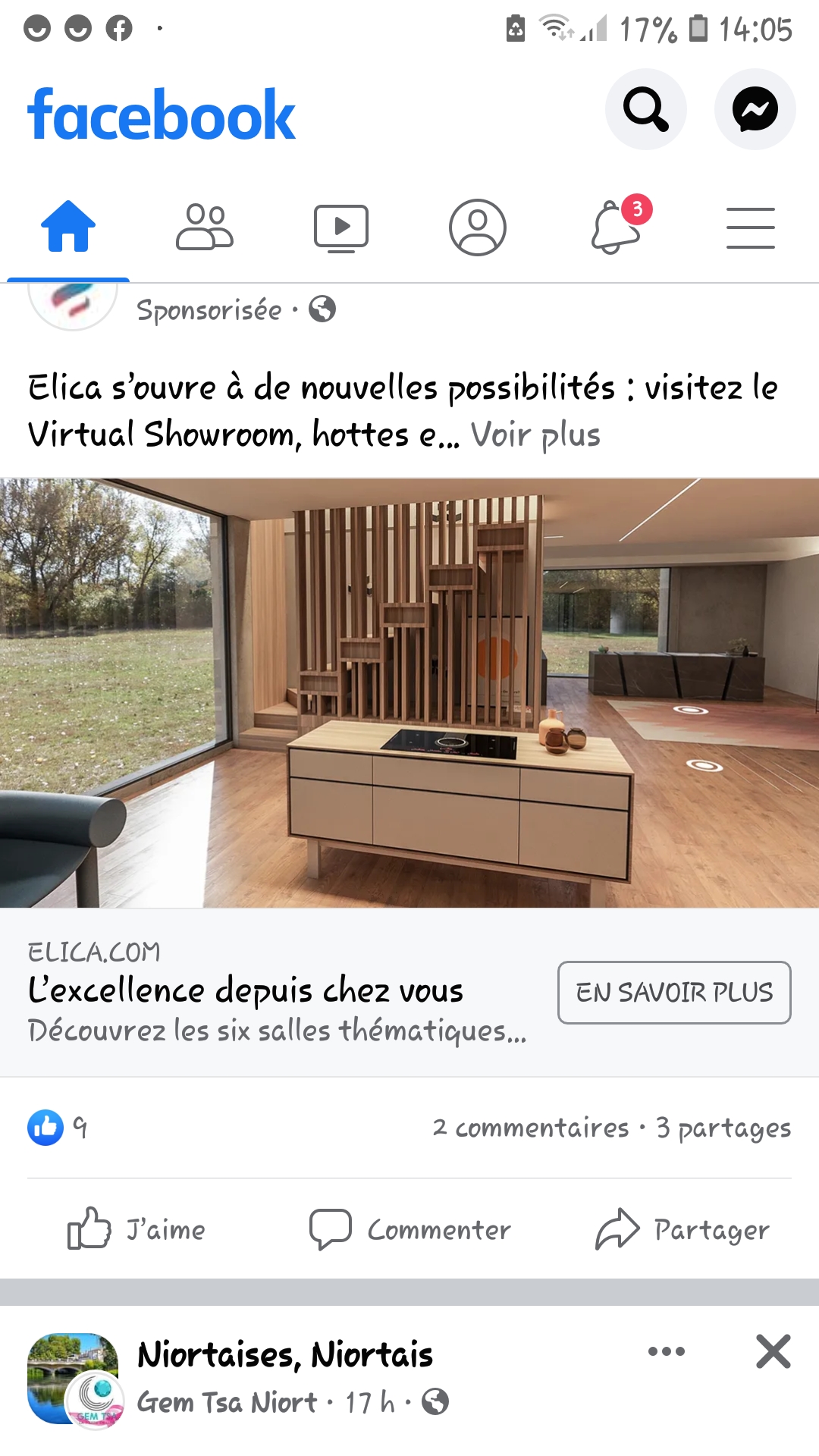Like the Elica sponsored post with J'aime
The image size is (819, 1456).
[136, 1229]
